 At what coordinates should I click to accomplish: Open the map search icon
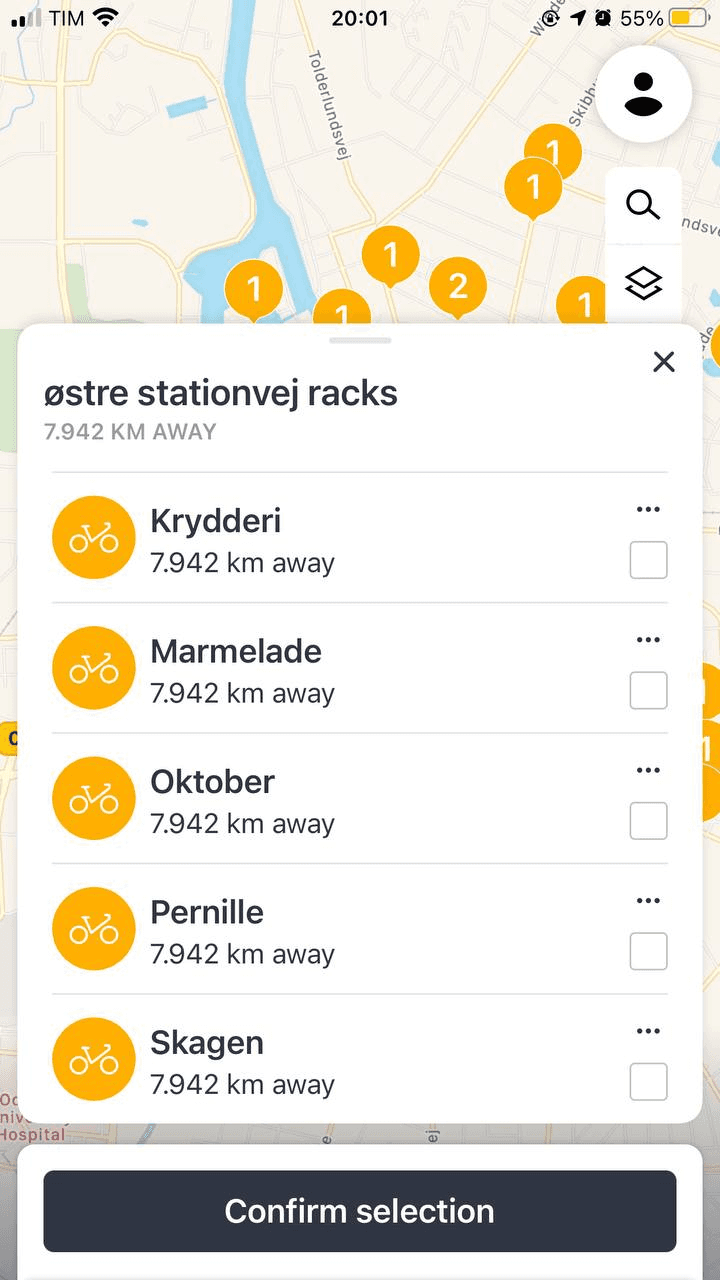(x=643, y=205)
